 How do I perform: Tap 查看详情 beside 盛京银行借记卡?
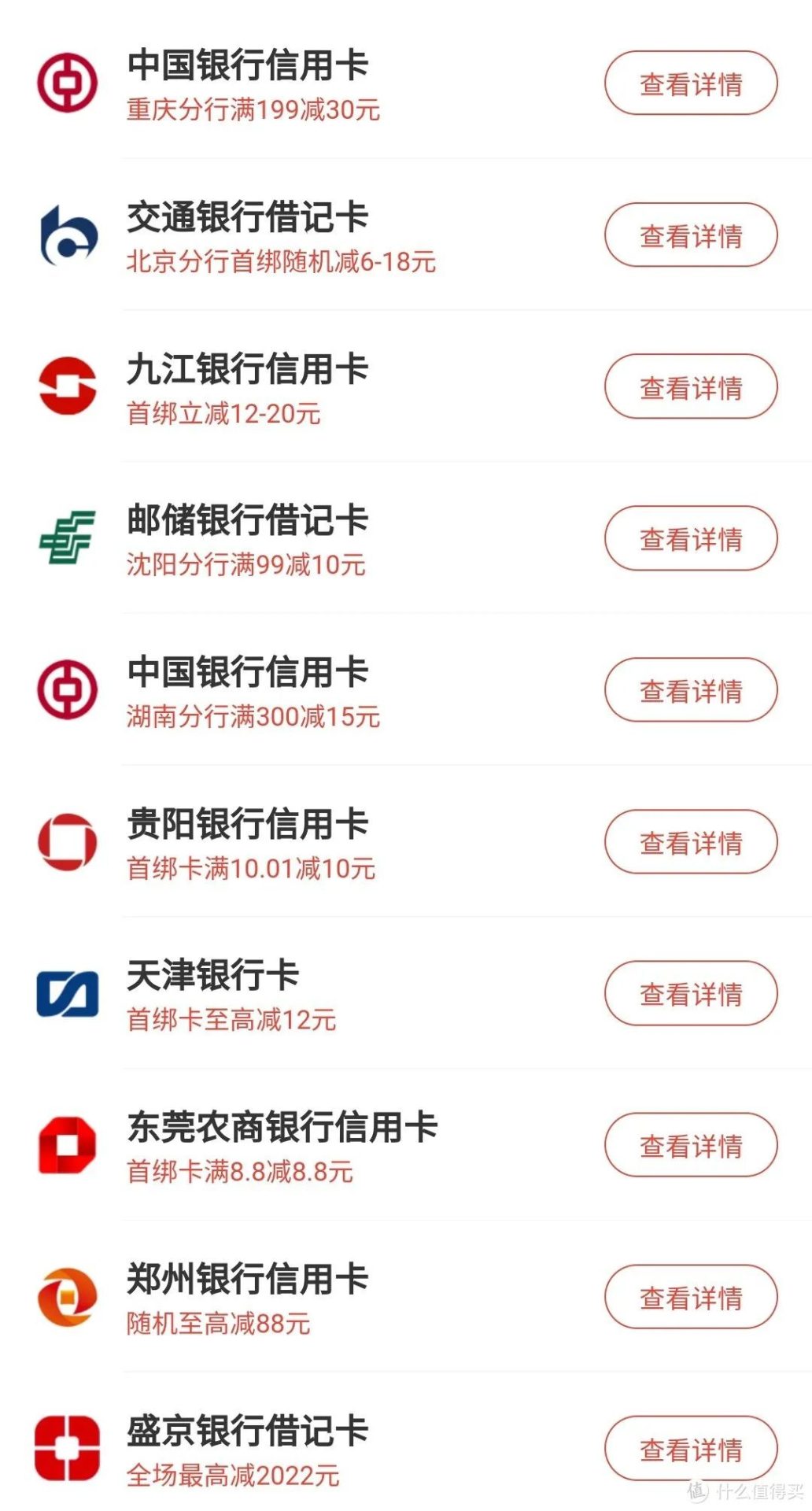pos(690,1449)
